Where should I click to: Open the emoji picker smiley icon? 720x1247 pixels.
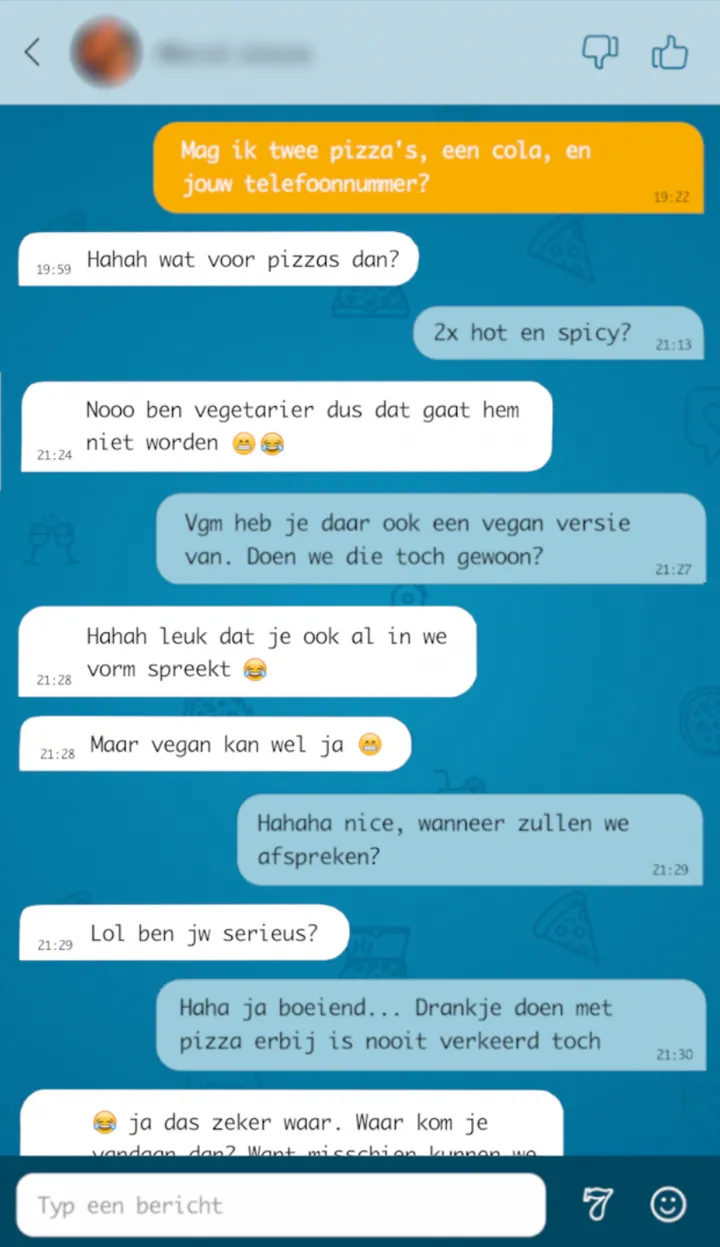[x=668, y=1203]
